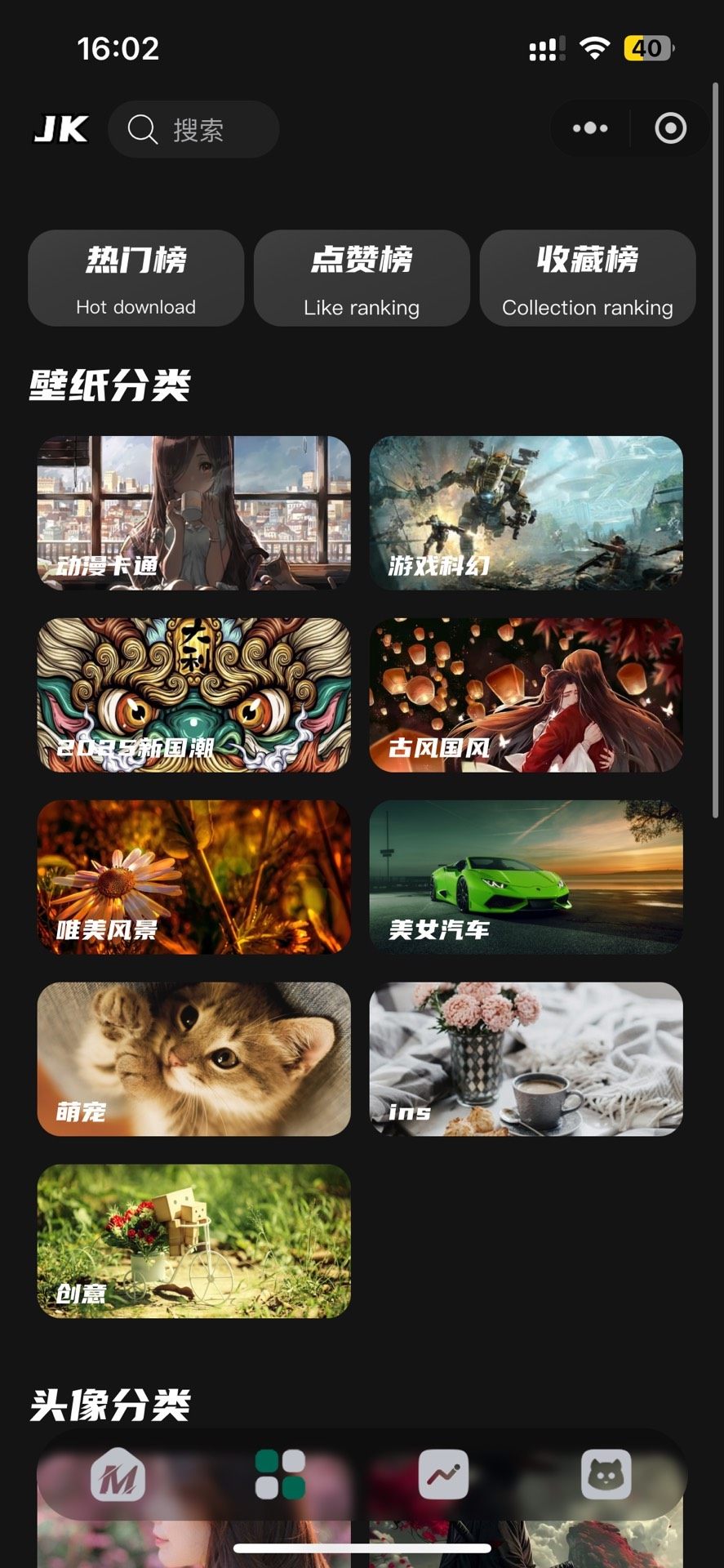Screen dimensions: 724x1568
Task: Browse the 2025新国潮 wallpaper category
Action: click(194, 694)
